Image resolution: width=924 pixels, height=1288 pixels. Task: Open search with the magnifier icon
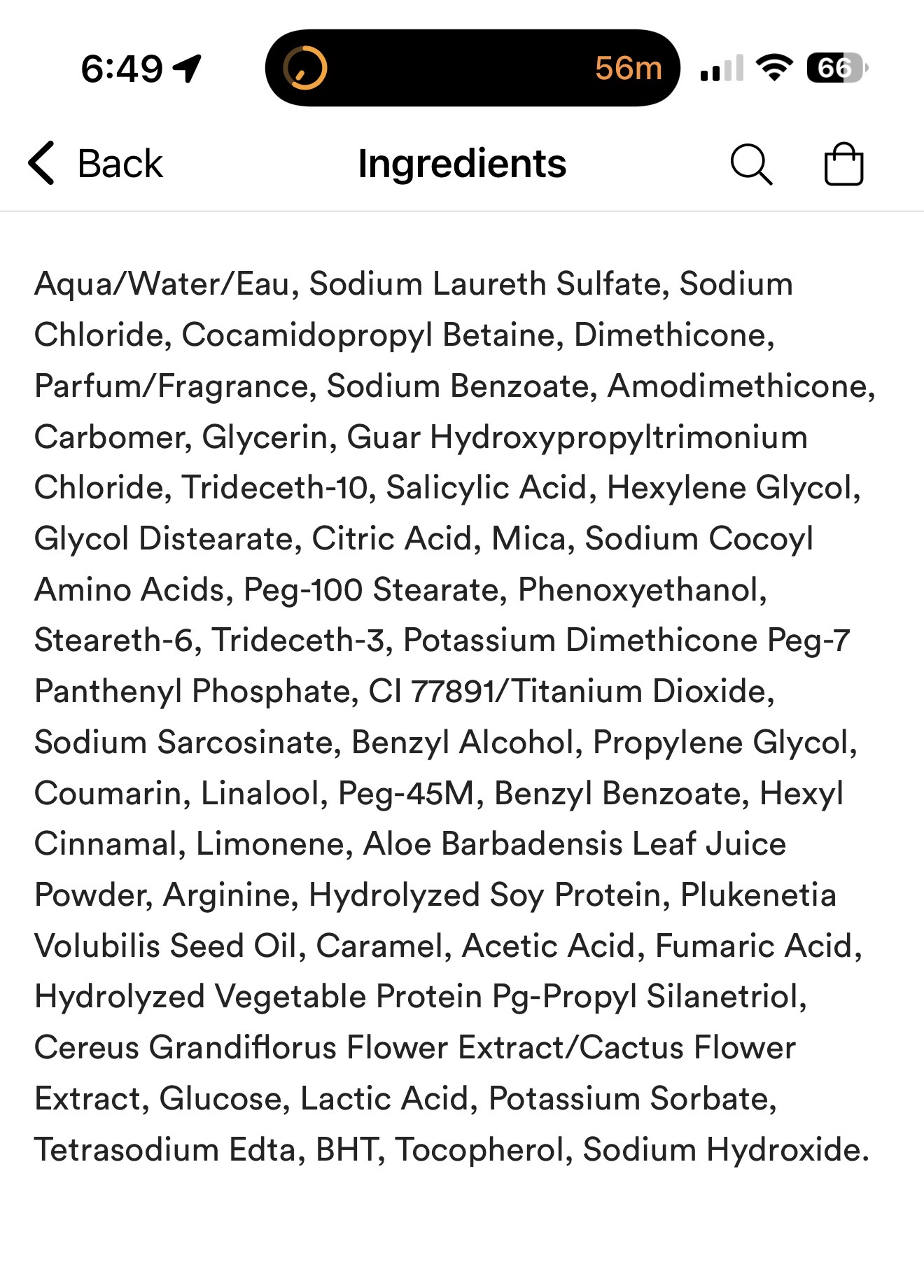(x=751, y=164)
